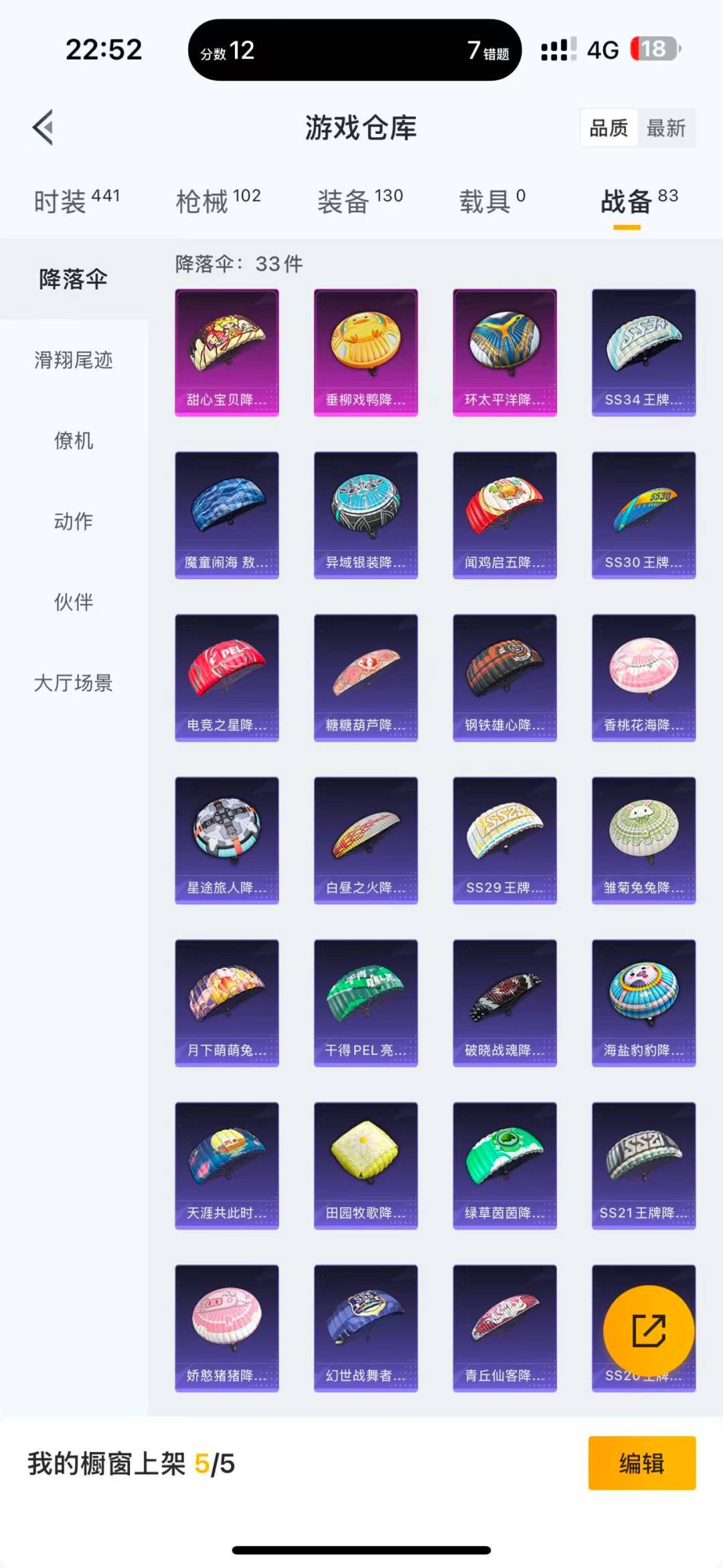Viewport: 723px width, 1568px height.
Task: Open the 动作 category
Action: click(74, 521)
